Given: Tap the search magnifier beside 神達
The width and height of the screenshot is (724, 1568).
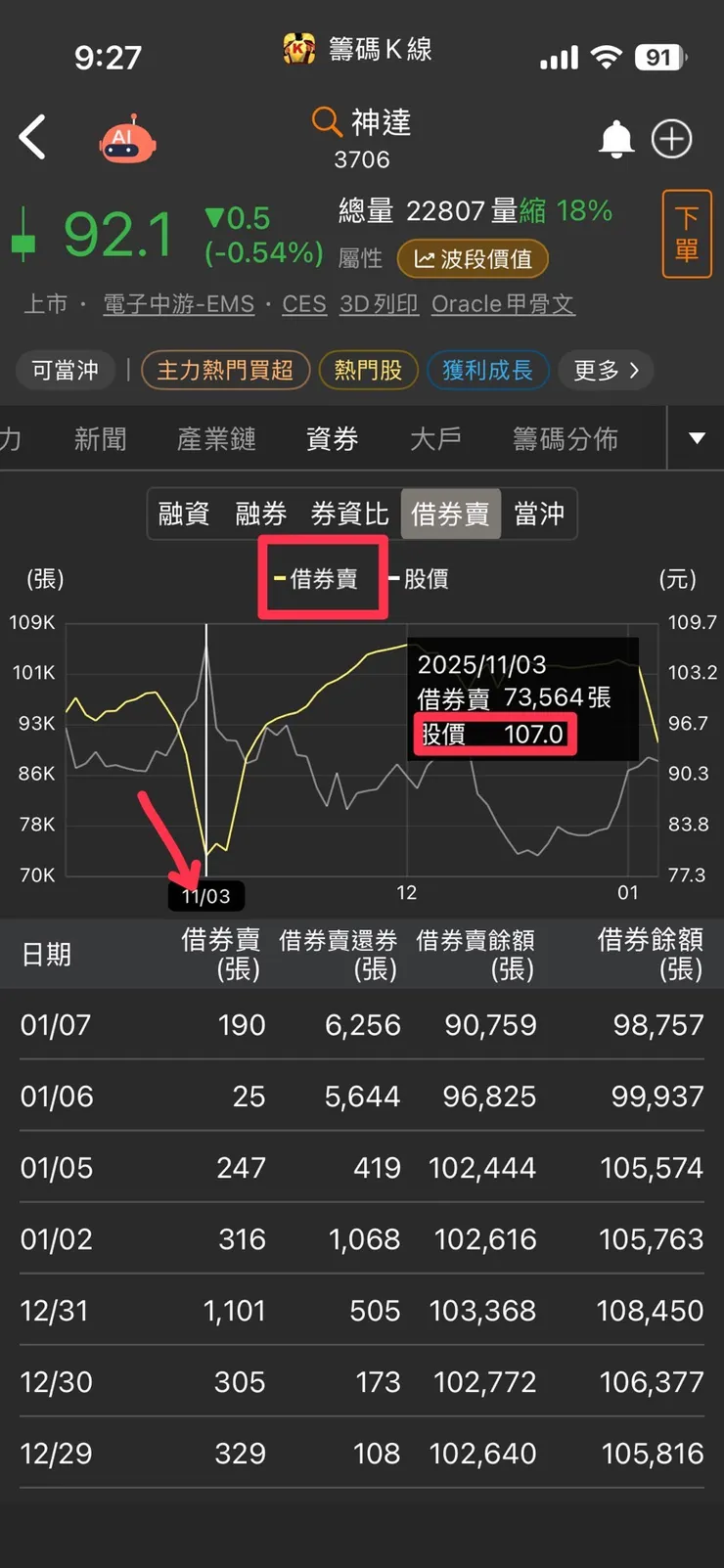Looking at the screenshot, I should point(326,122).
